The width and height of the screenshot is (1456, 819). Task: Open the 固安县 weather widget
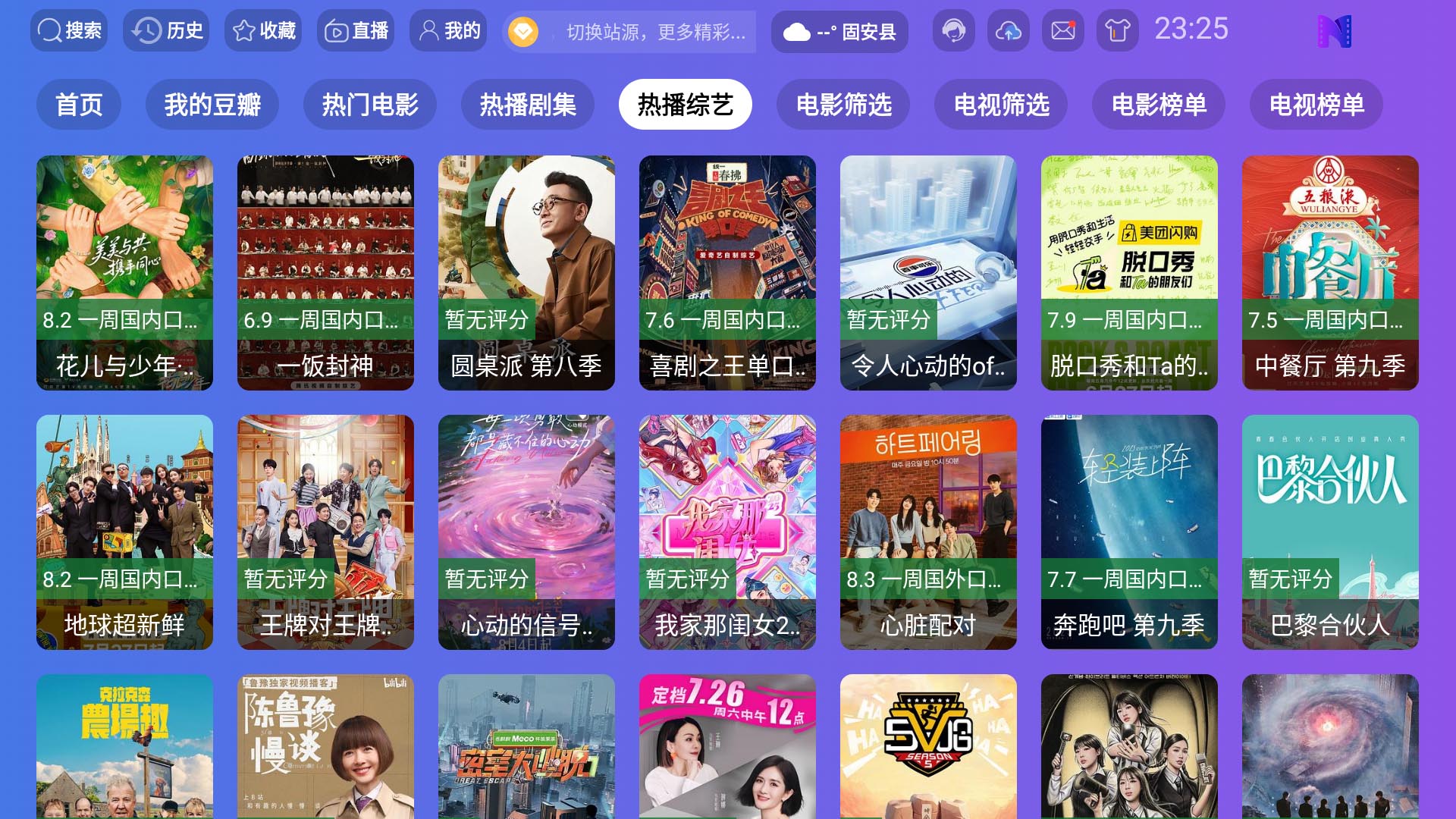[839, 32]
